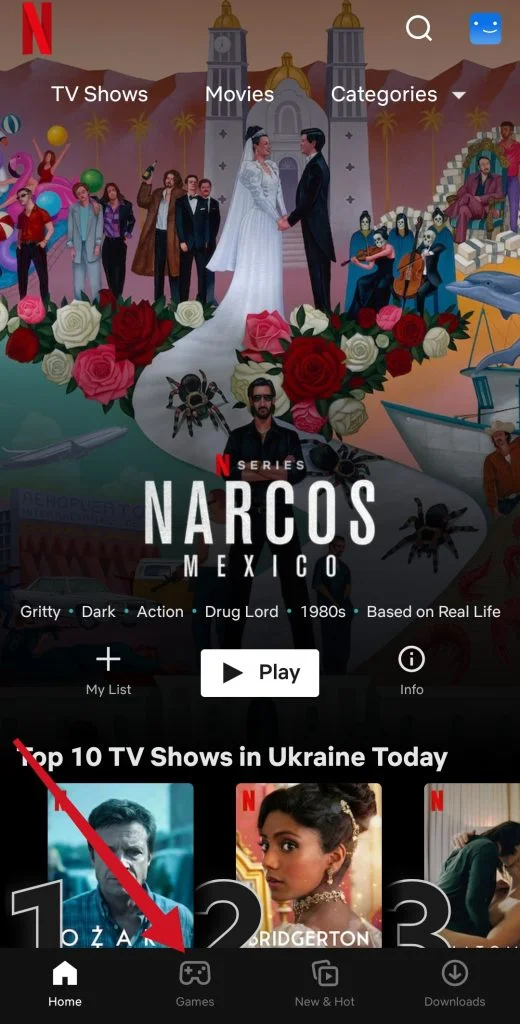Image resolution: width=520 pixels, height=1024 pixels.
Task: Play Narcos Mexico
Action: click(x=259, y=673)
